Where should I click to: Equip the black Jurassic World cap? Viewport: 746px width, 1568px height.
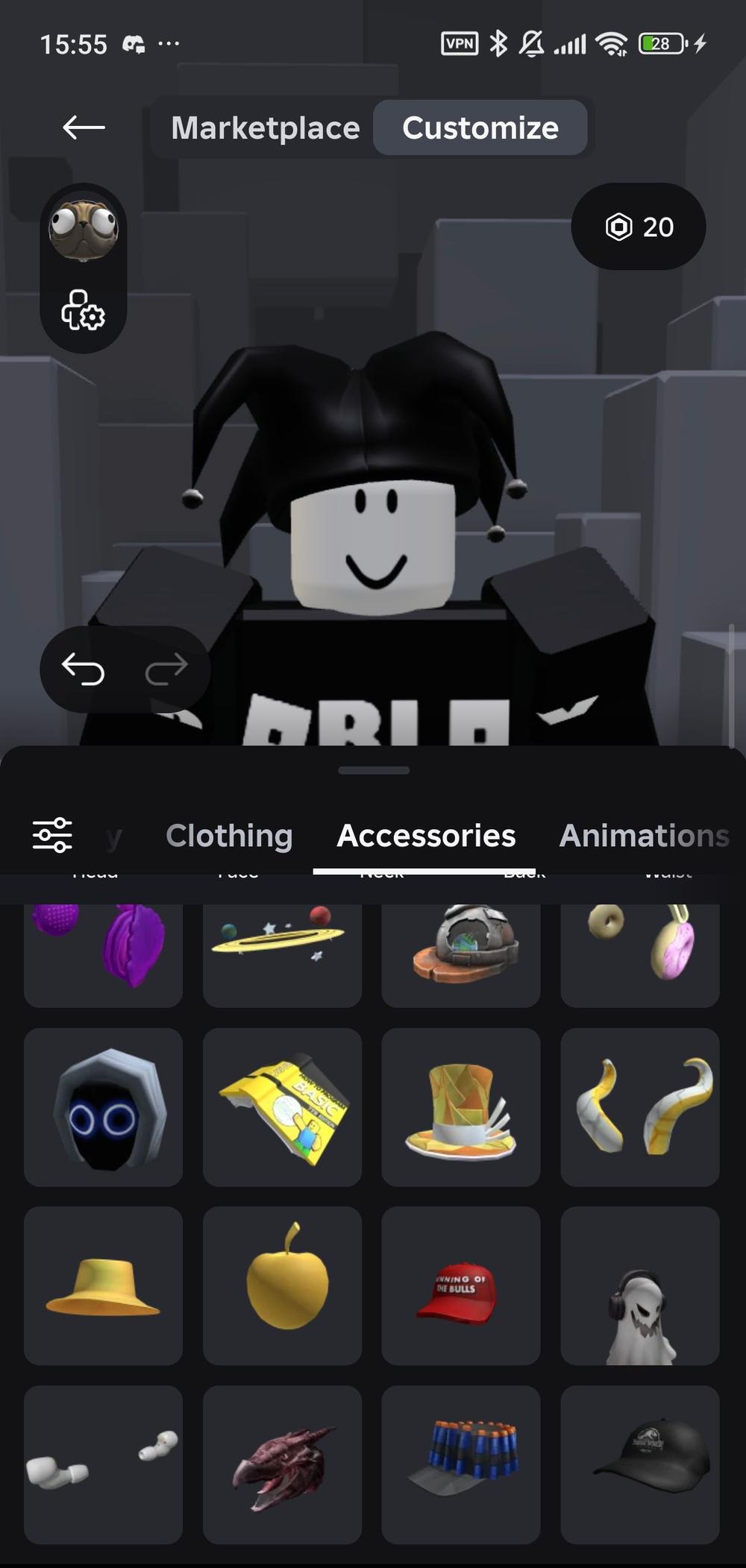[639, 1464]
